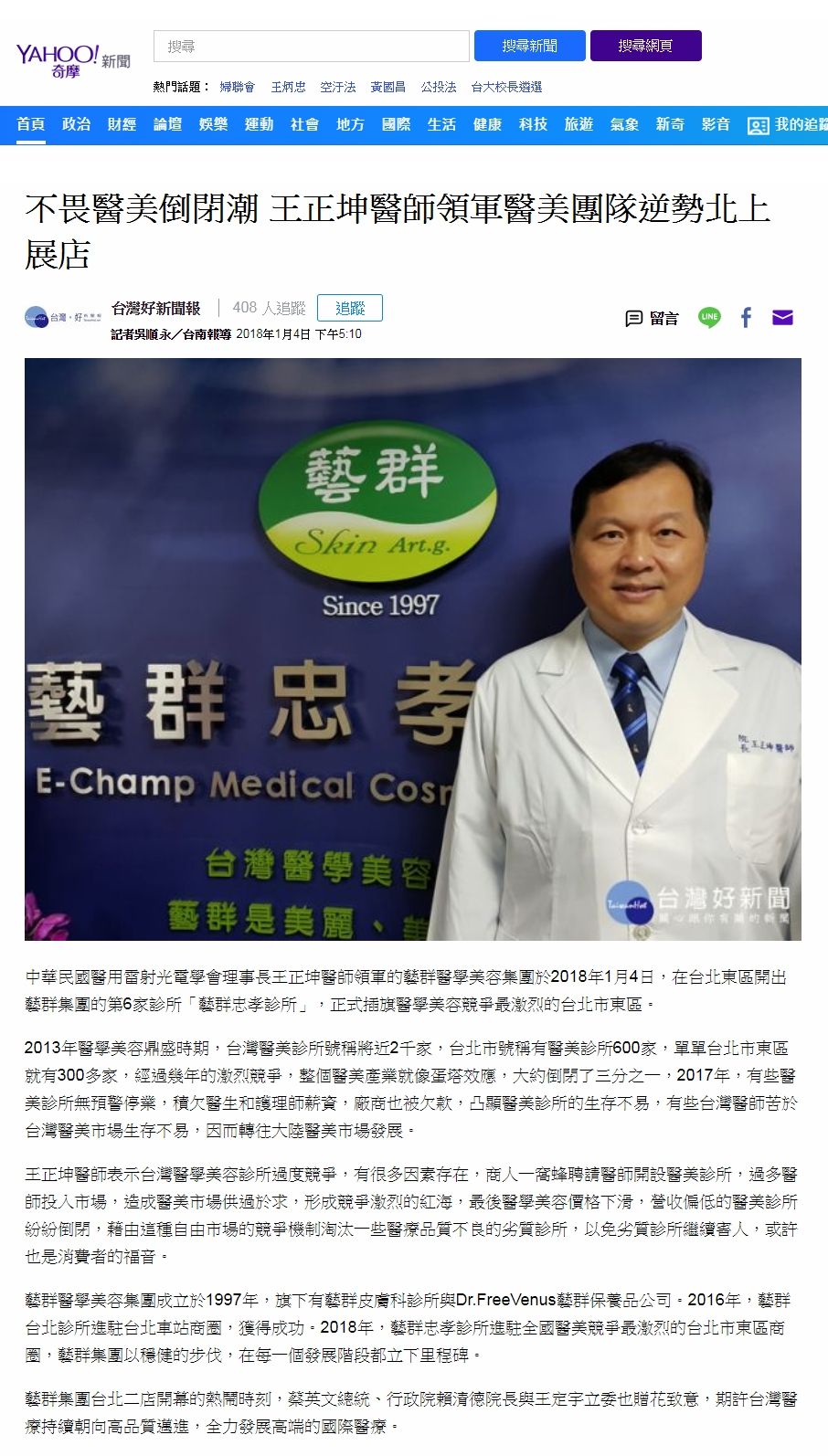Open 我的追蹤 in the nav bar
Image resolution: width=828 pixels, height=1456 pixels.
pos(788,124)
